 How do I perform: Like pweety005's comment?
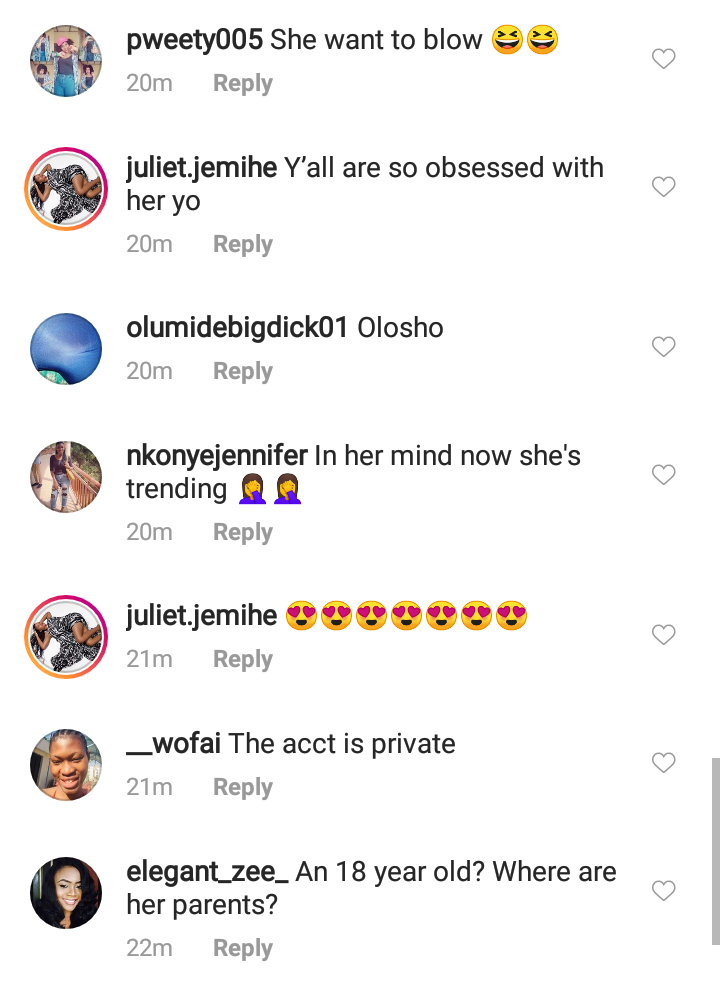pos(663,60)
